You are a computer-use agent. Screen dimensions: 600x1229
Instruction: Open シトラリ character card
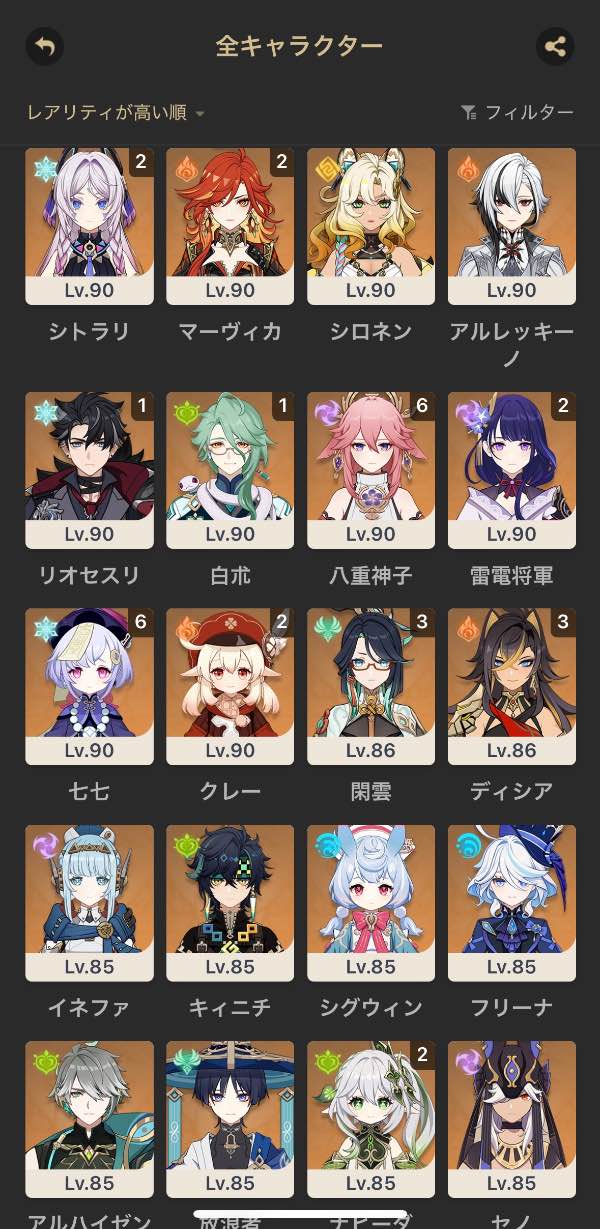pyautogui.click(x=89, y=226)
